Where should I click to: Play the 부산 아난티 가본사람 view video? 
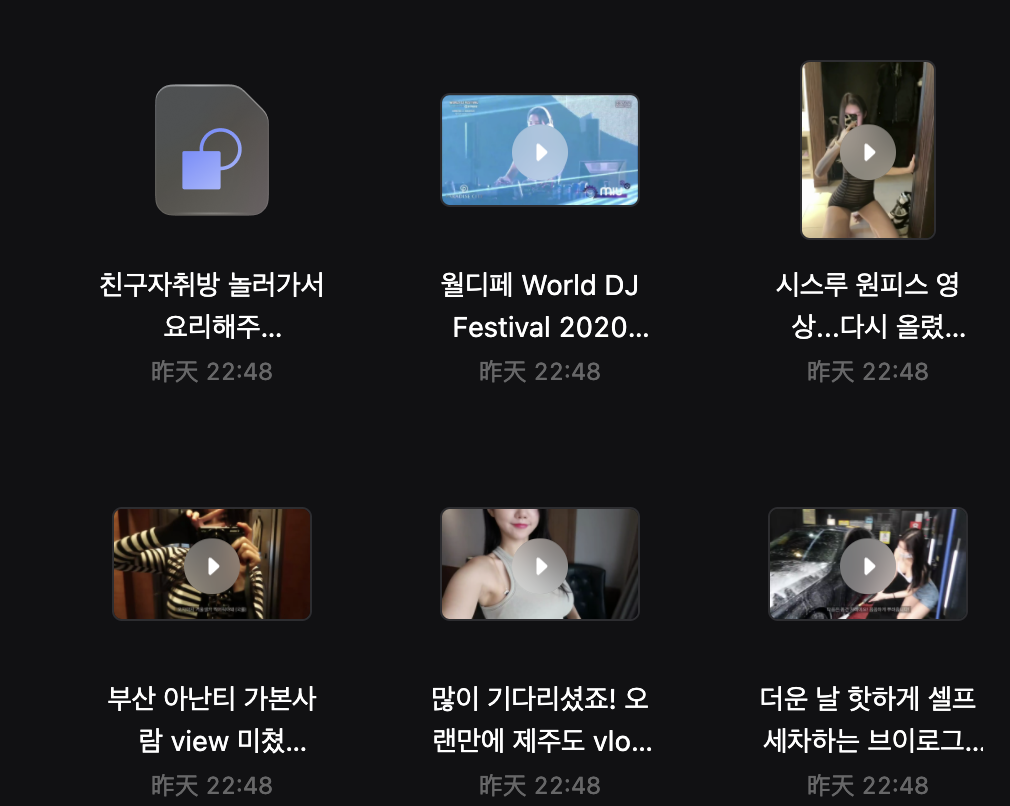tap(212, 565)
